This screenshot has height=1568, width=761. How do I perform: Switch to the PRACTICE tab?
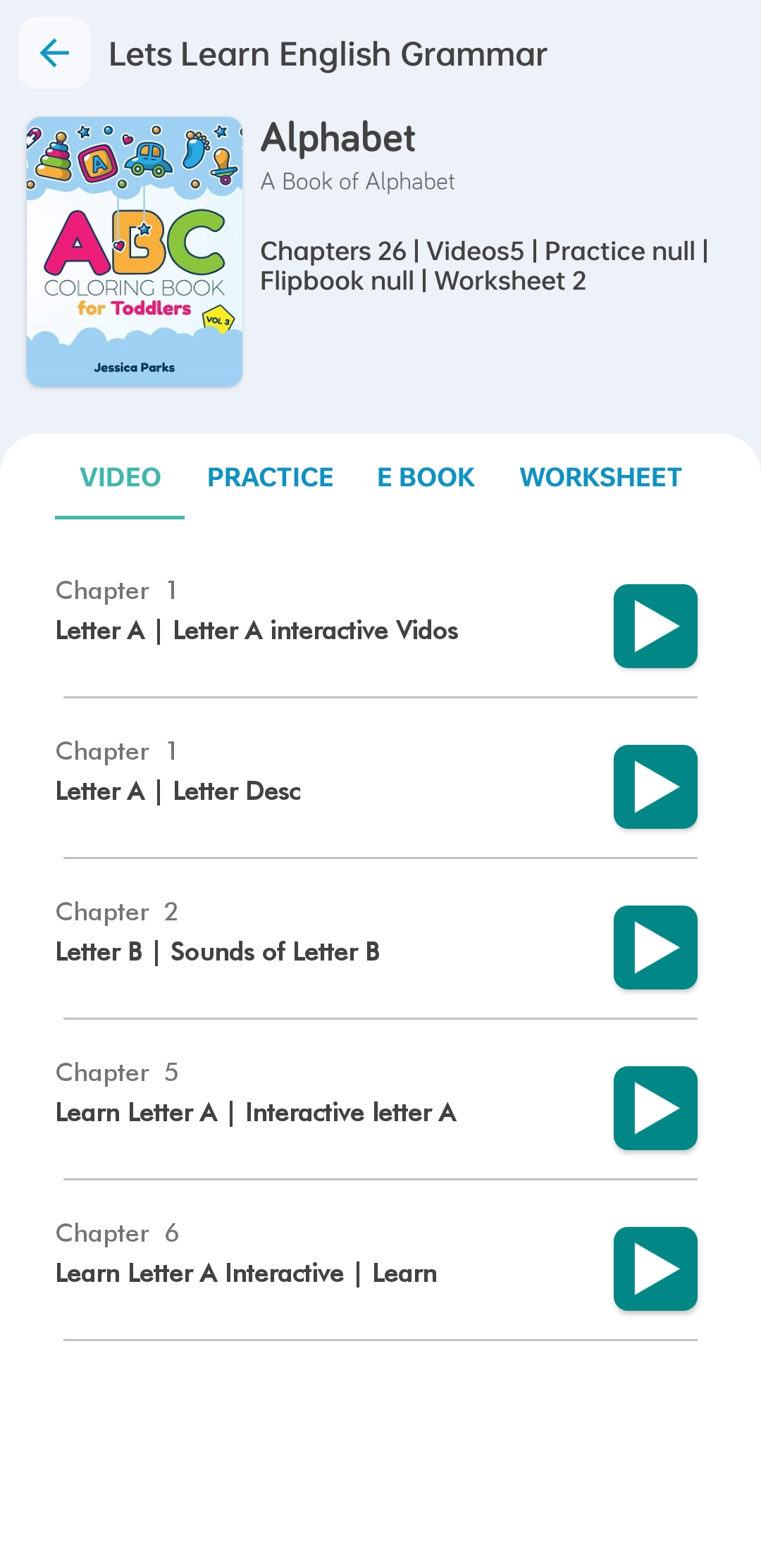pos(270,477)
